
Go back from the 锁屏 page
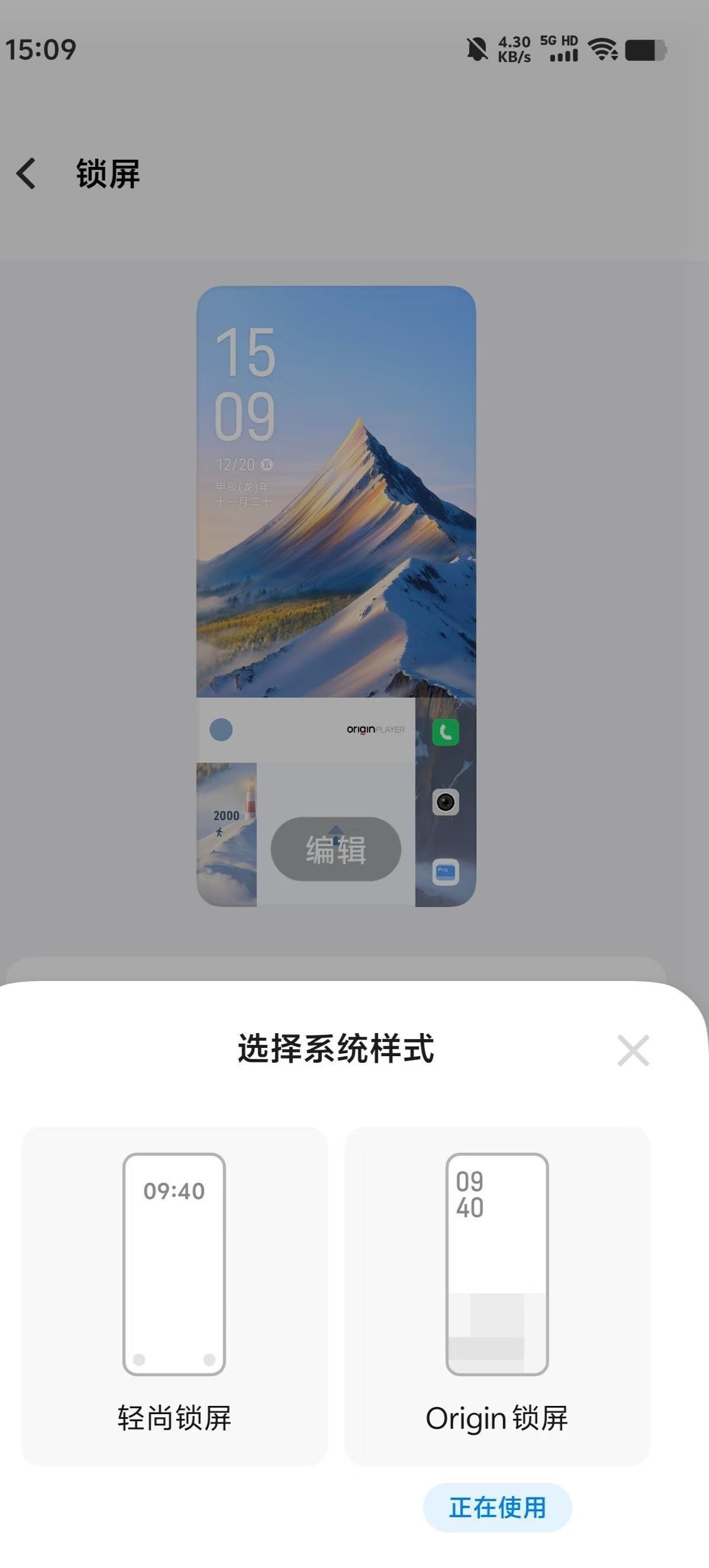26,174
